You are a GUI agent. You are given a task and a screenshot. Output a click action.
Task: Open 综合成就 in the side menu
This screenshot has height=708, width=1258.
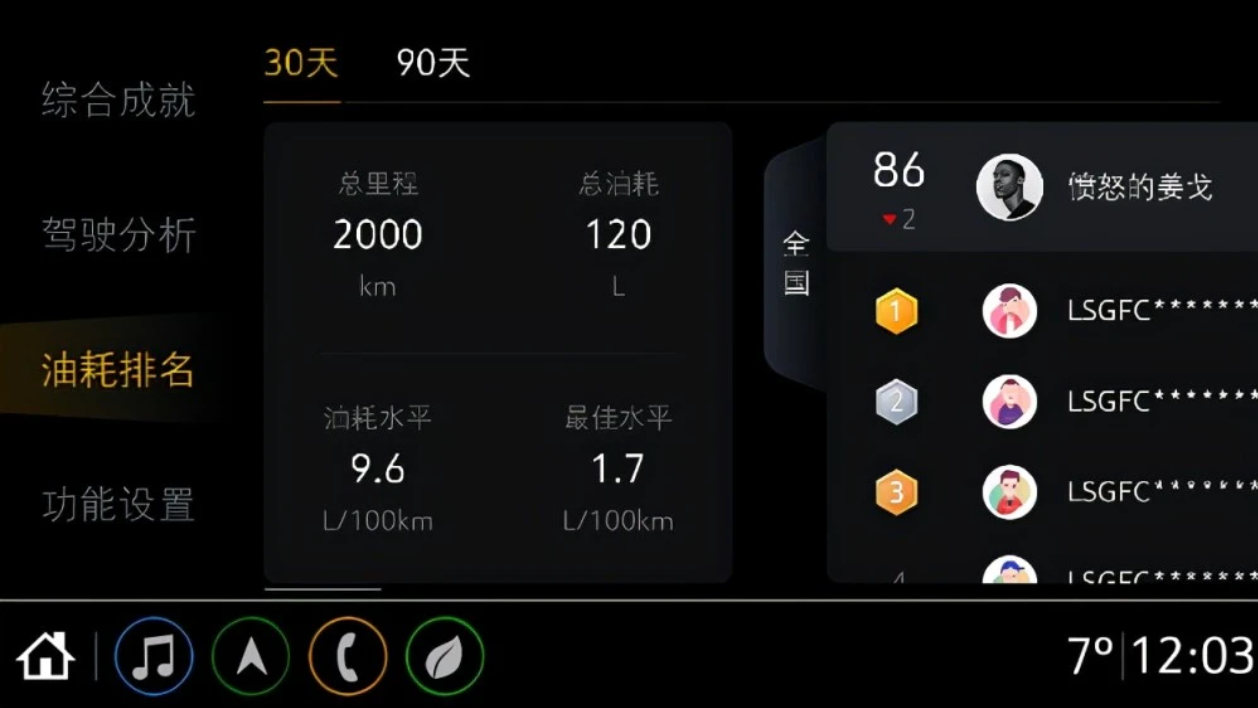coord(118,100)
